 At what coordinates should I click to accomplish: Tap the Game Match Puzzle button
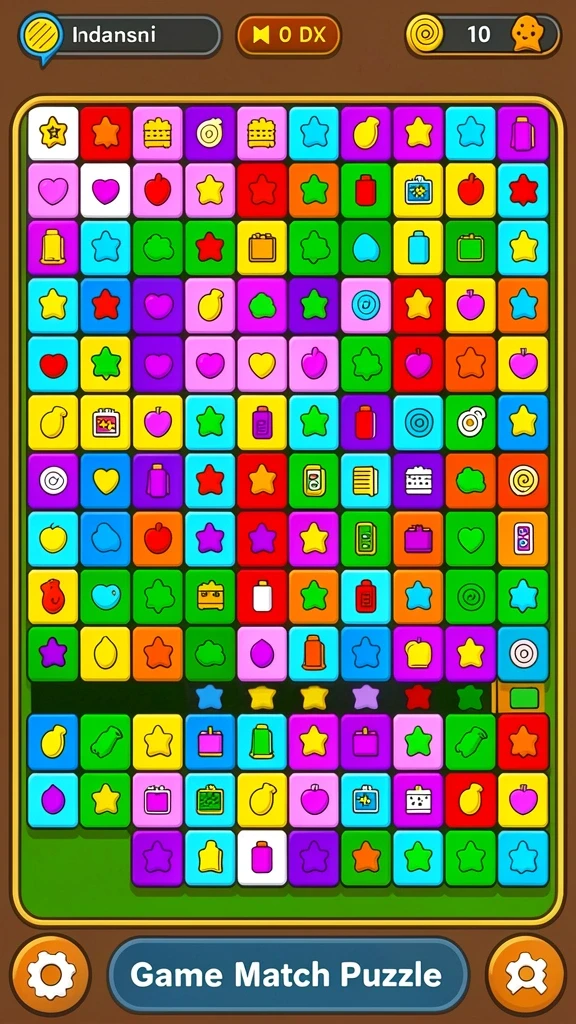(288, 975)
